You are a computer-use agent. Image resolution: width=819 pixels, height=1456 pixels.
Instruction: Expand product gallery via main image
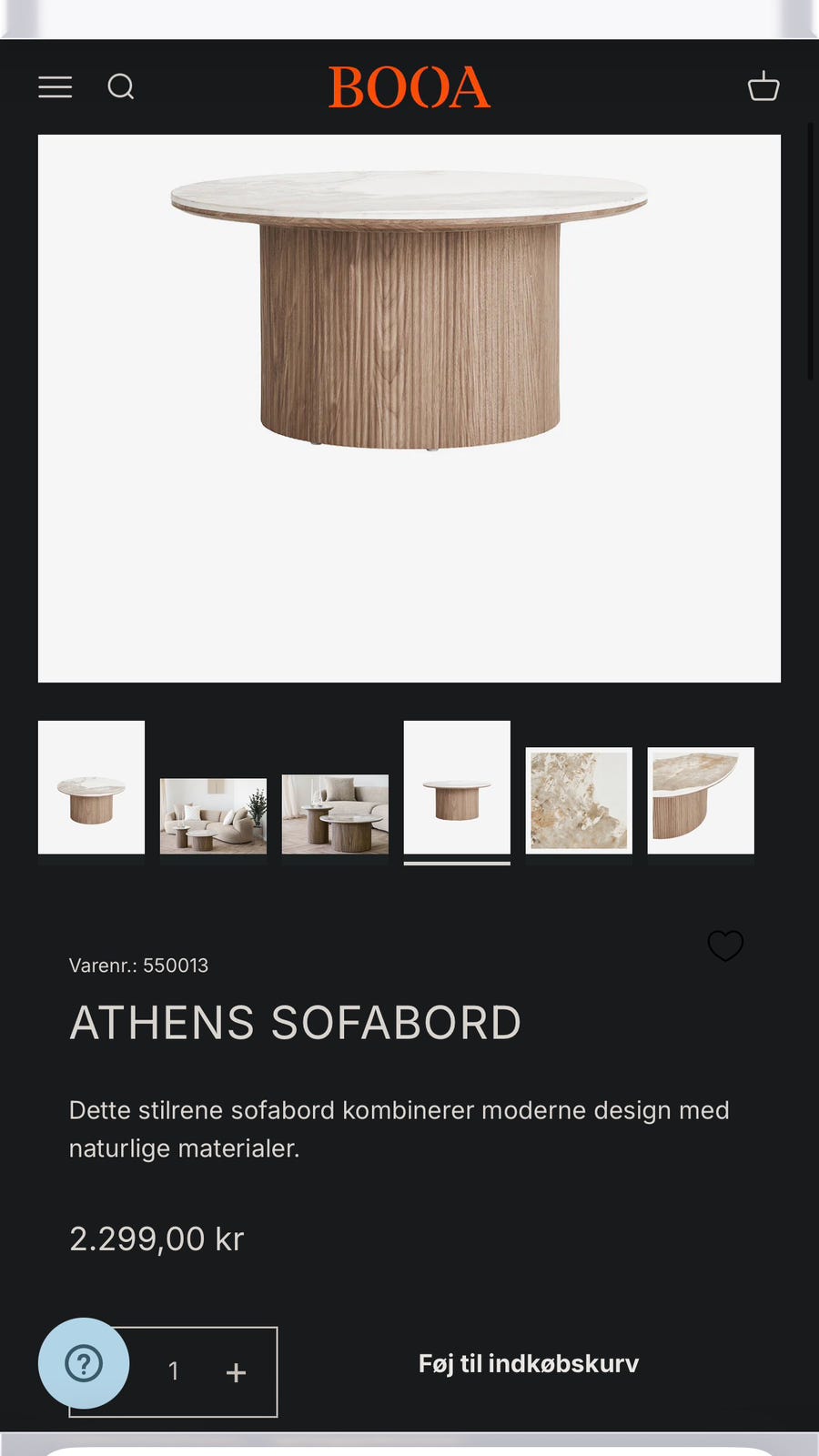[409, 407]
